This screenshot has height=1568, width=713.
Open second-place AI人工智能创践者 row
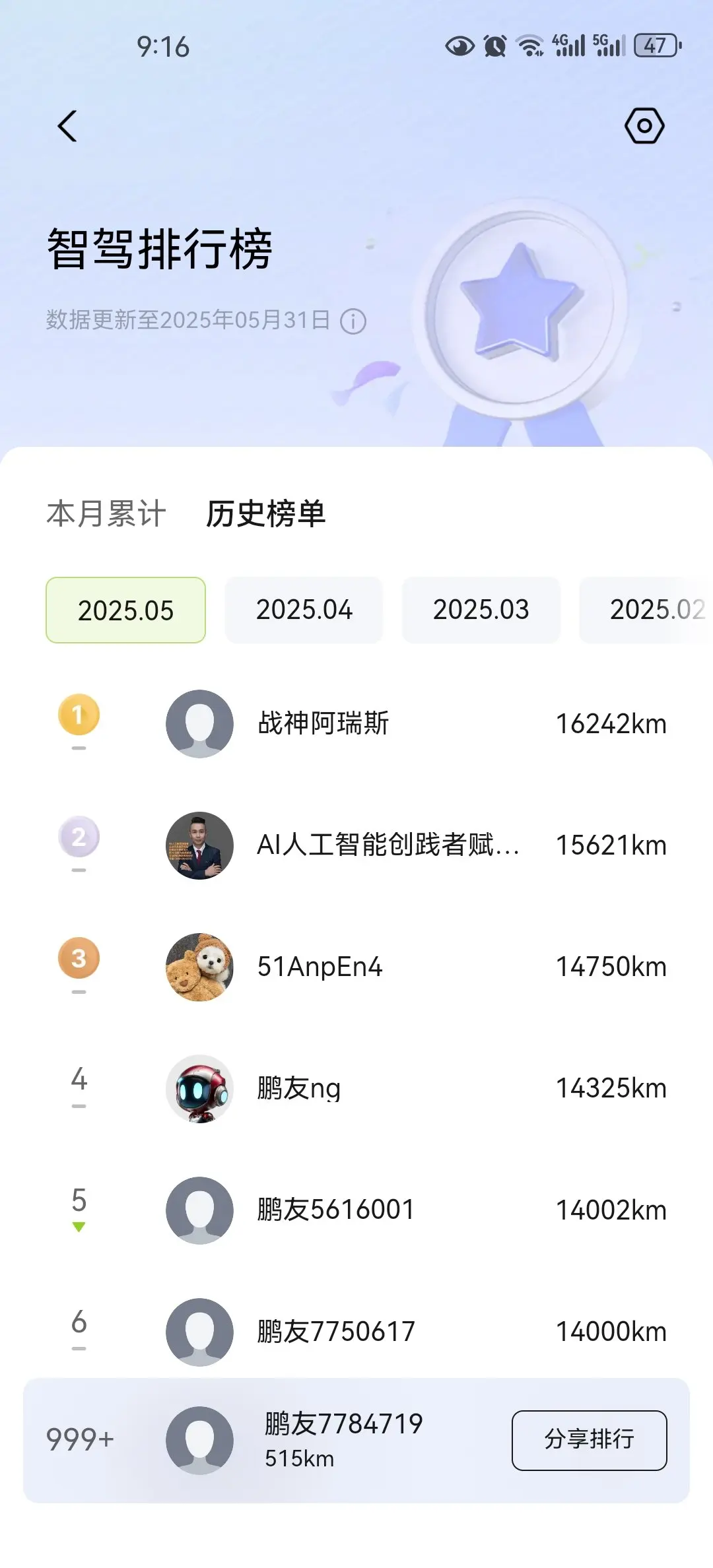356,845
